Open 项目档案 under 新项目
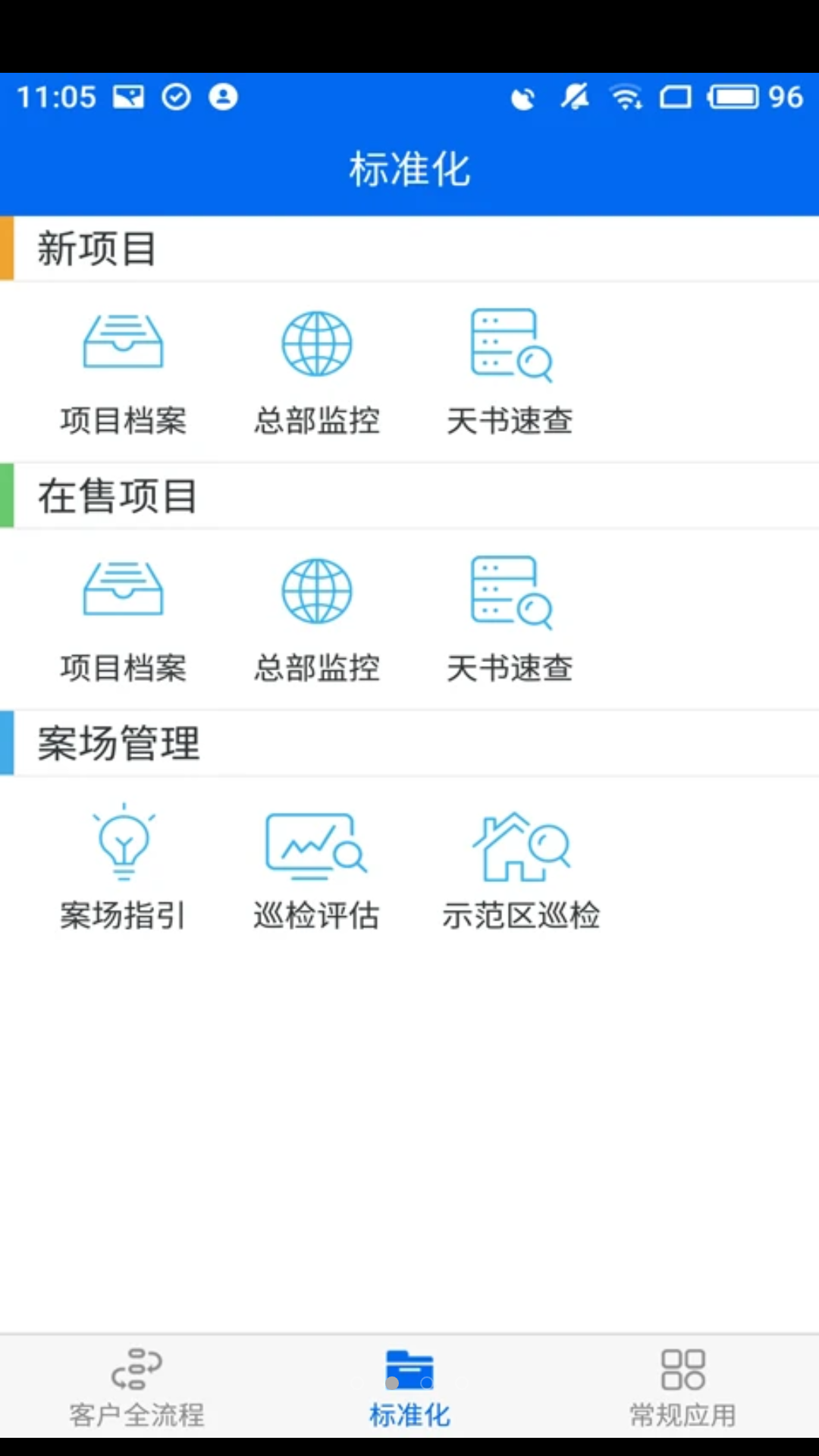Screen dimensions: 819x1456 (123, 372)
